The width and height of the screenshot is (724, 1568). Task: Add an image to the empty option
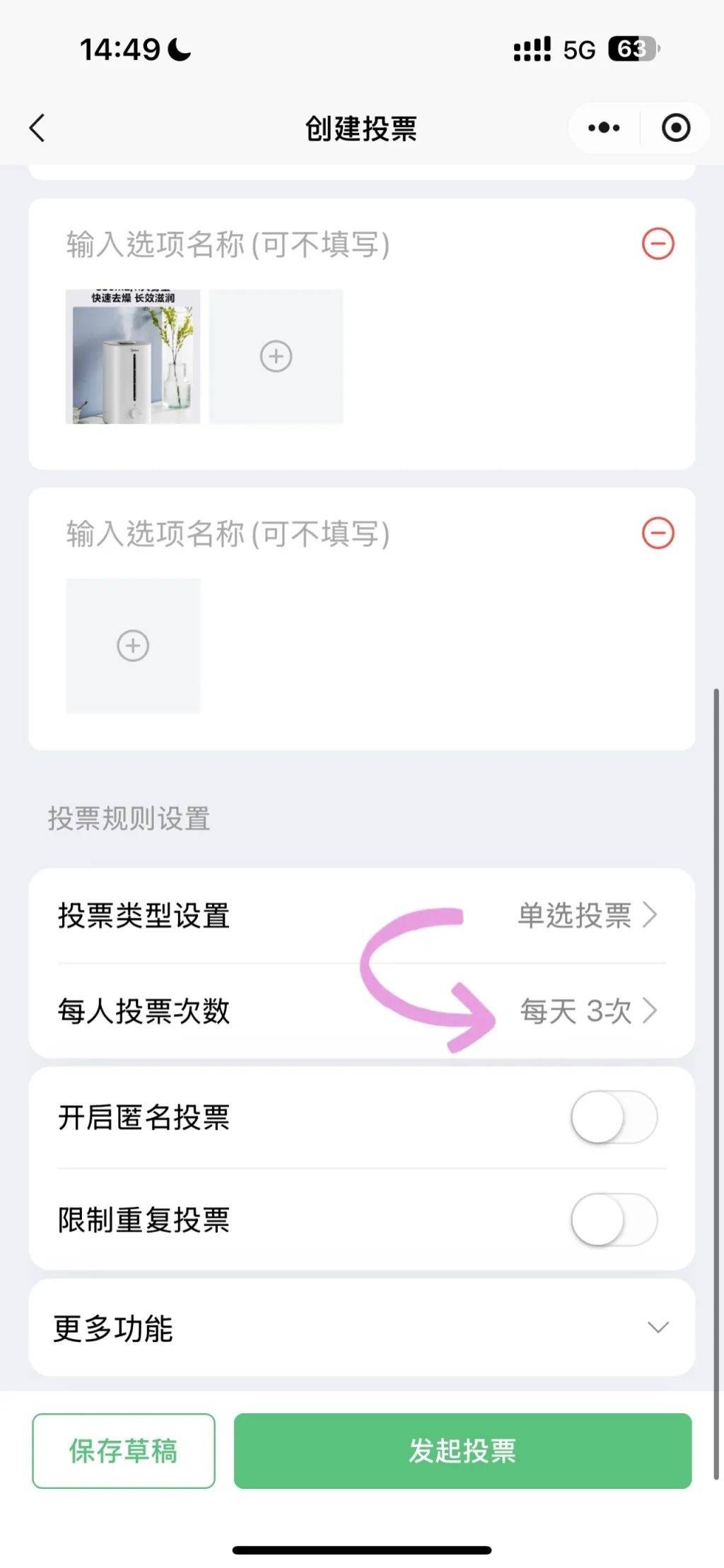[x=133, y=646]
